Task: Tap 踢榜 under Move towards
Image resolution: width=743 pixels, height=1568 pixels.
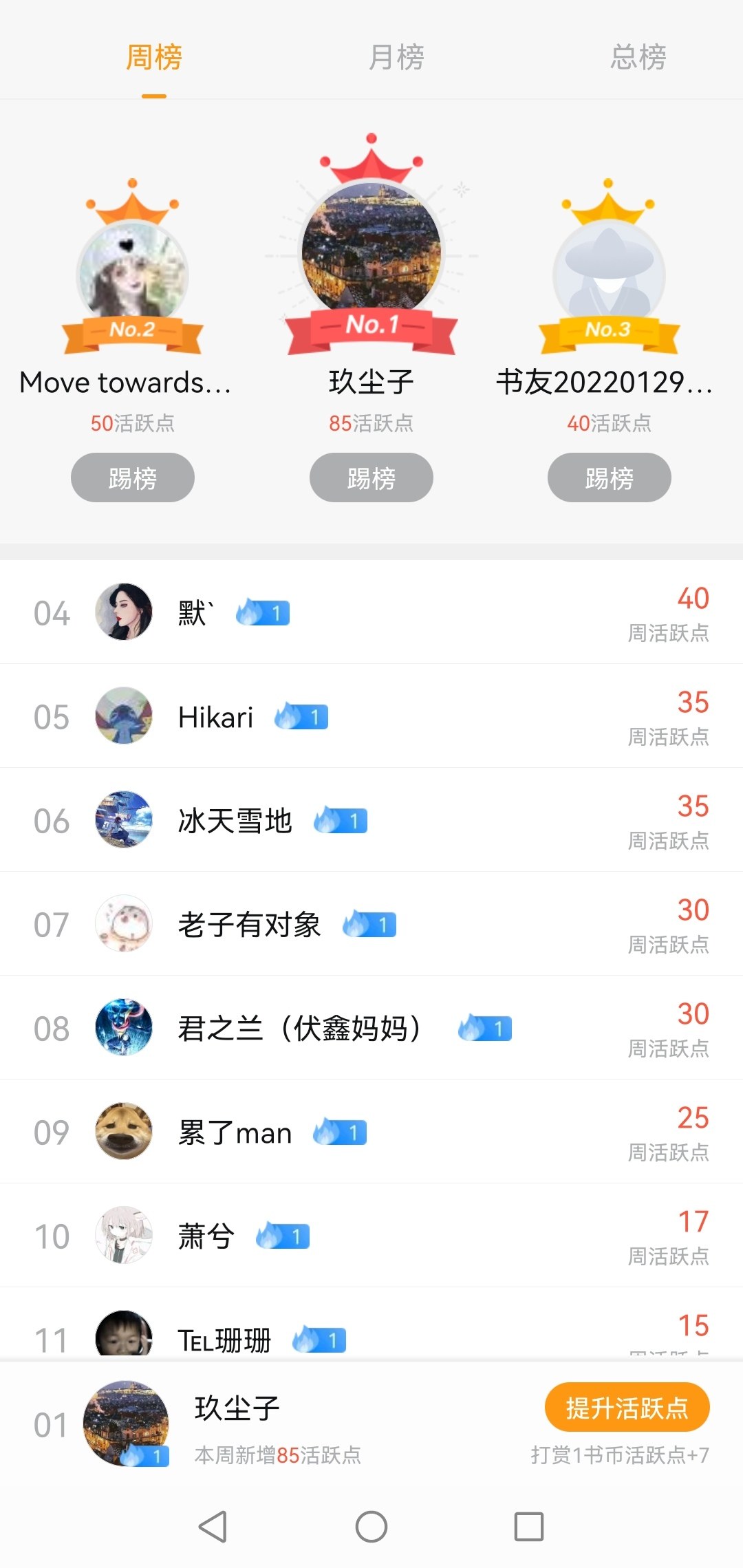Action: pos(133,477)
